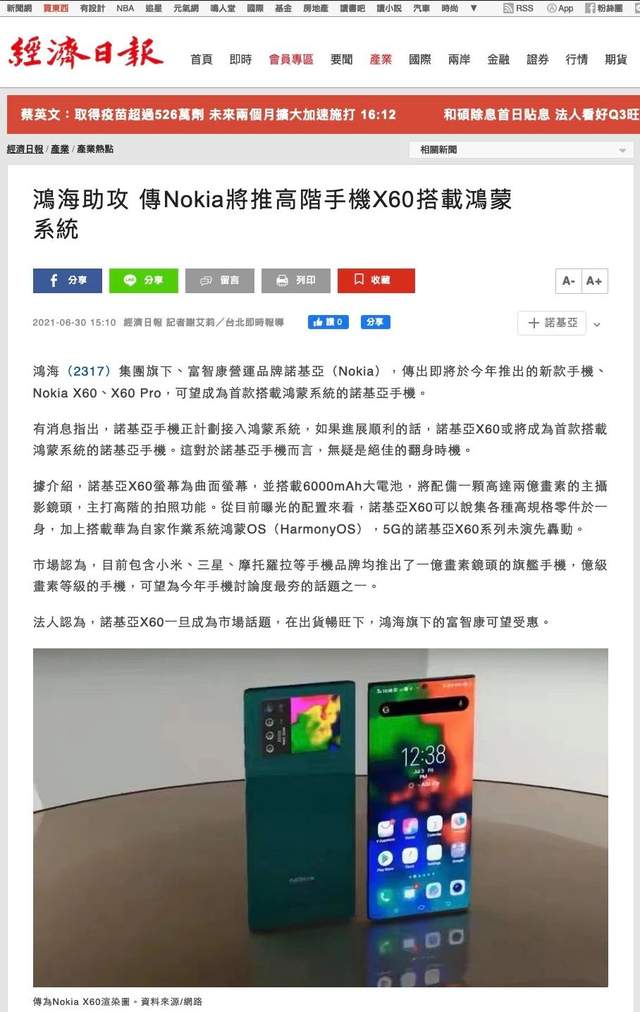Open the 蔡英文 vaccine headline in the ticker
The height and width of the screenshot is (1012, 640).
pos(201,115)
